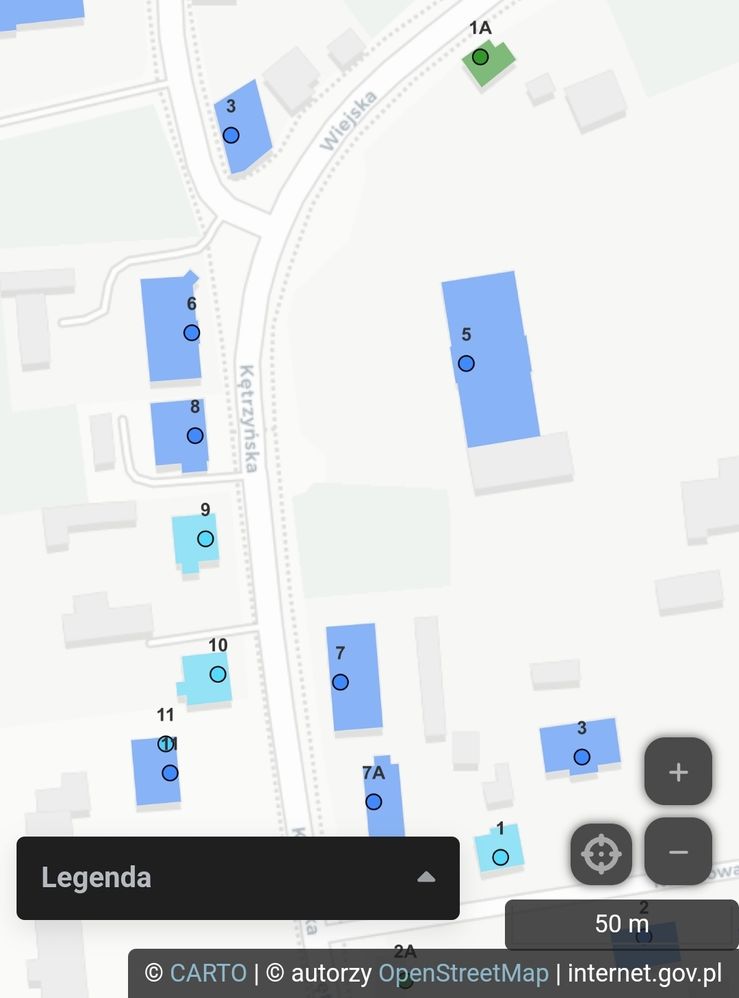739x998 pixels.
Task: Tap address point 6 on Kętrzyńska
Action: coord(191,333)
